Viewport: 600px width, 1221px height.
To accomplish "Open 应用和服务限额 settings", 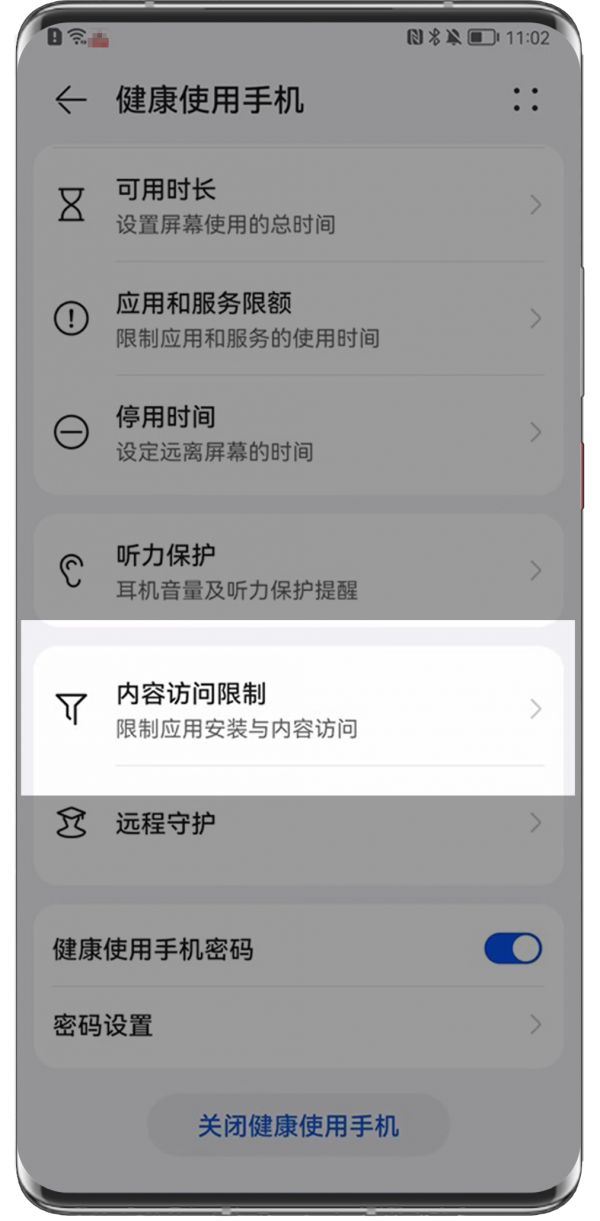I will pos(299,319).
